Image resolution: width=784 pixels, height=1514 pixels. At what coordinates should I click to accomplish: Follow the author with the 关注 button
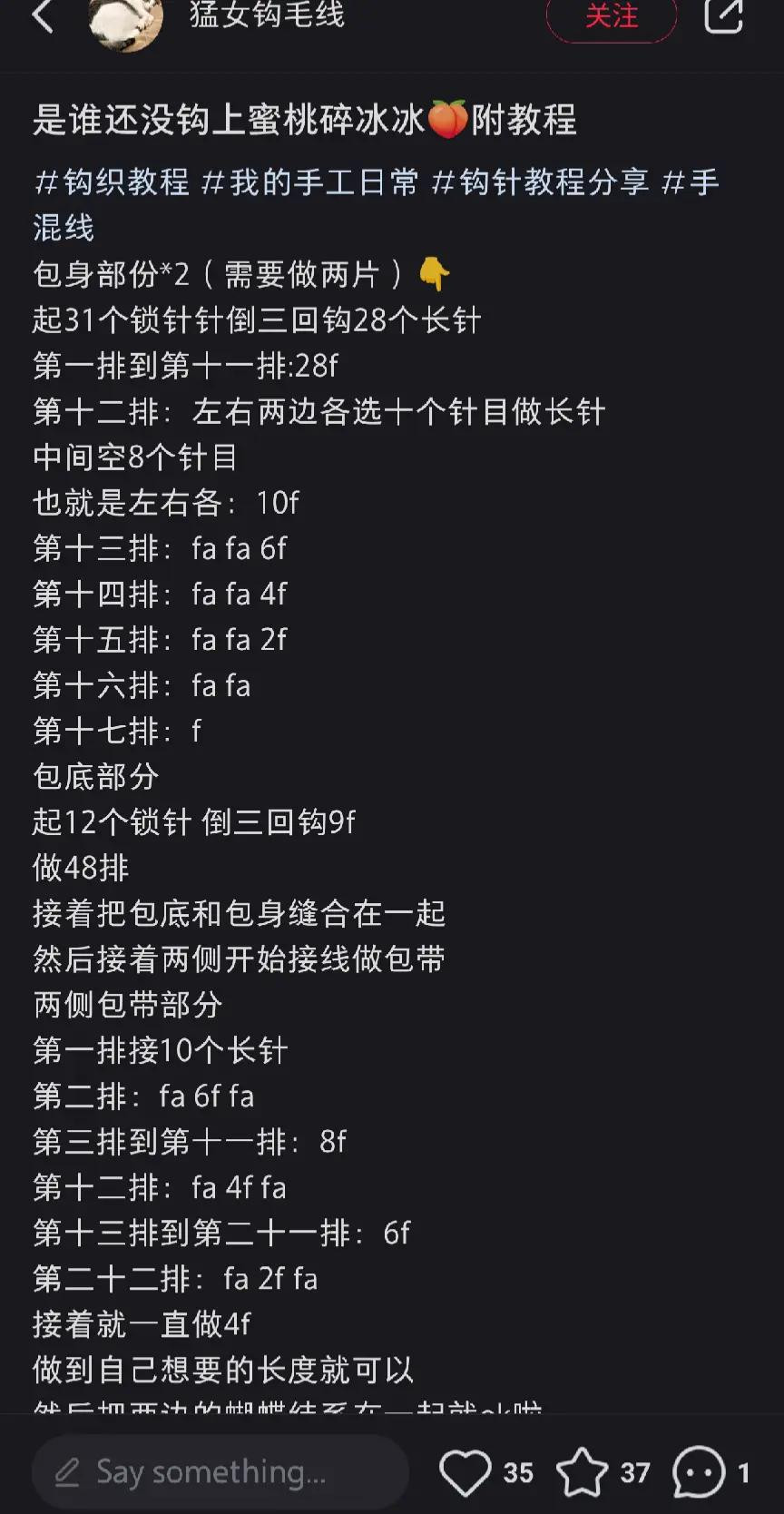point(611,16)
